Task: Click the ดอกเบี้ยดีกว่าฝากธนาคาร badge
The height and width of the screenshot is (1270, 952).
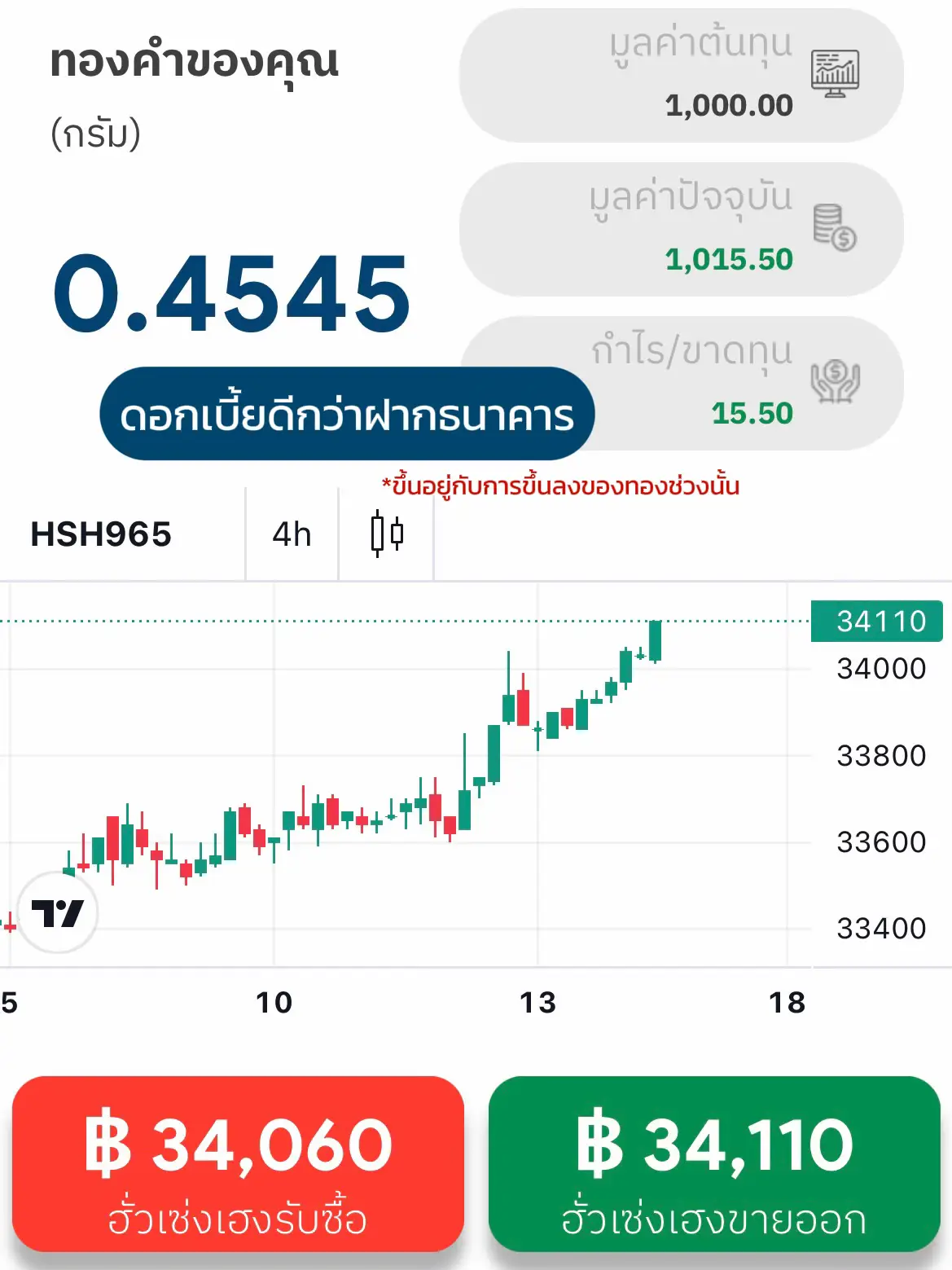Action: tap(347, 415)
